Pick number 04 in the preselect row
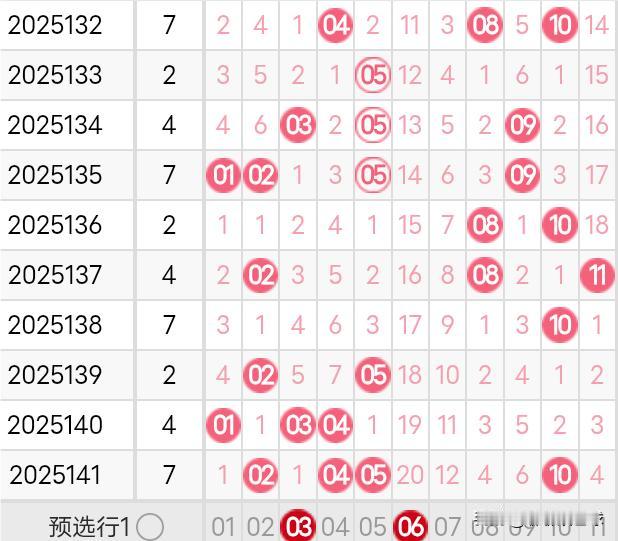Screen dimensions: 618x541 335,526
